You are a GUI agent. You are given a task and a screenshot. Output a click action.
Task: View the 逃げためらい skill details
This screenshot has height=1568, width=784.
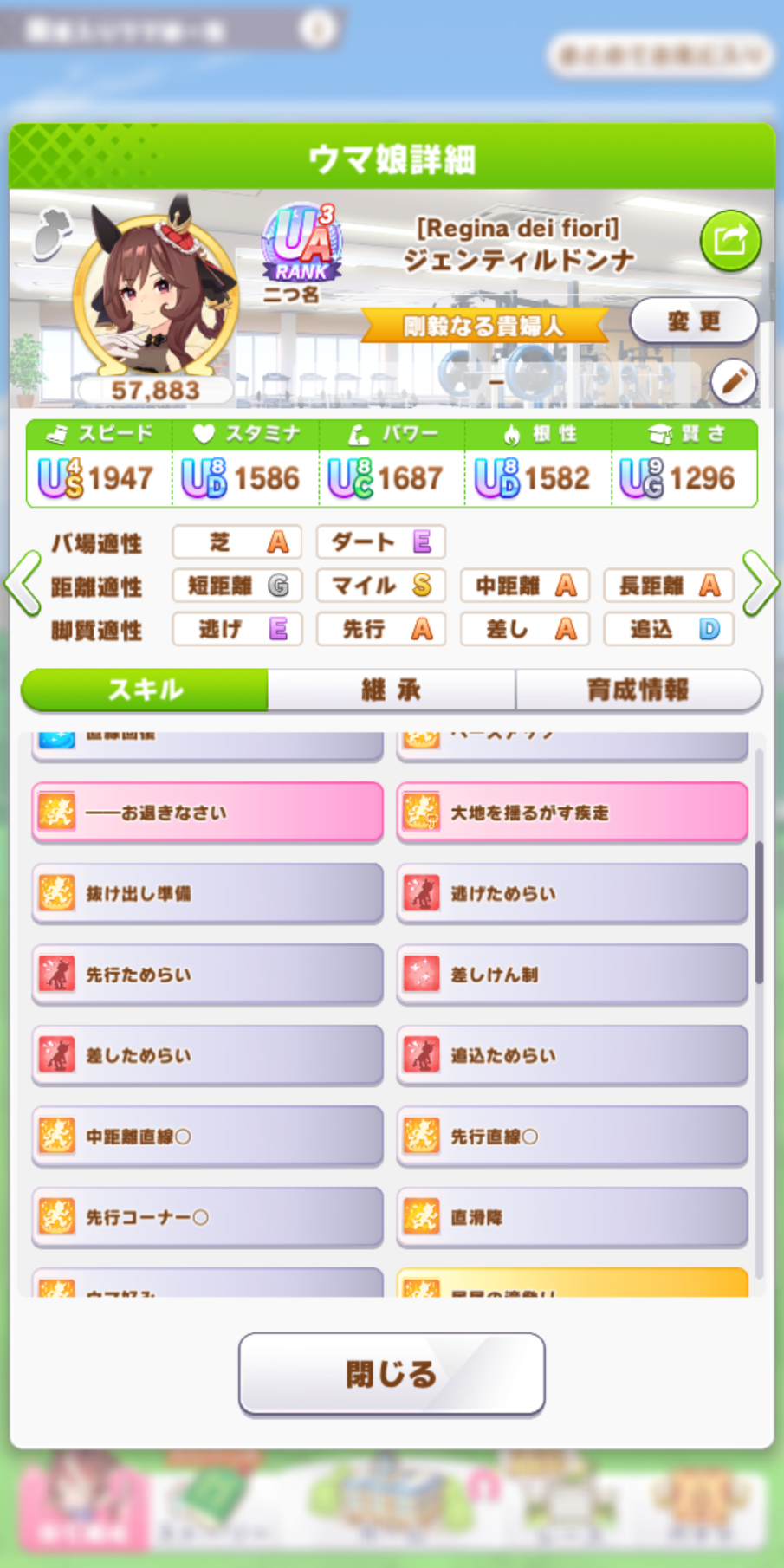[x=572, y=893]
